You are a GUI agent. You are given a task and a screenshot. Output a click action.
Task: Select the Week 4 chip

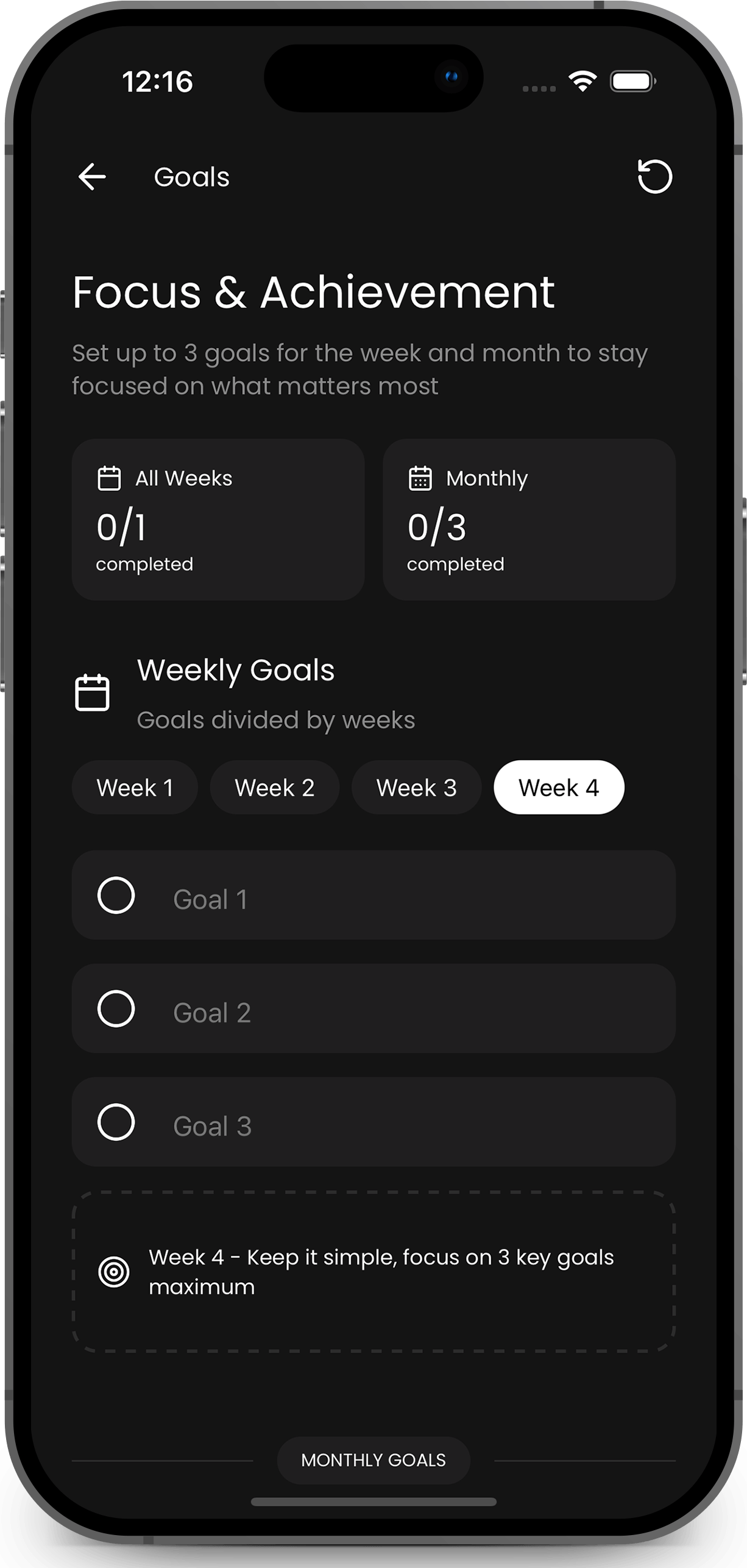point(559,788)
